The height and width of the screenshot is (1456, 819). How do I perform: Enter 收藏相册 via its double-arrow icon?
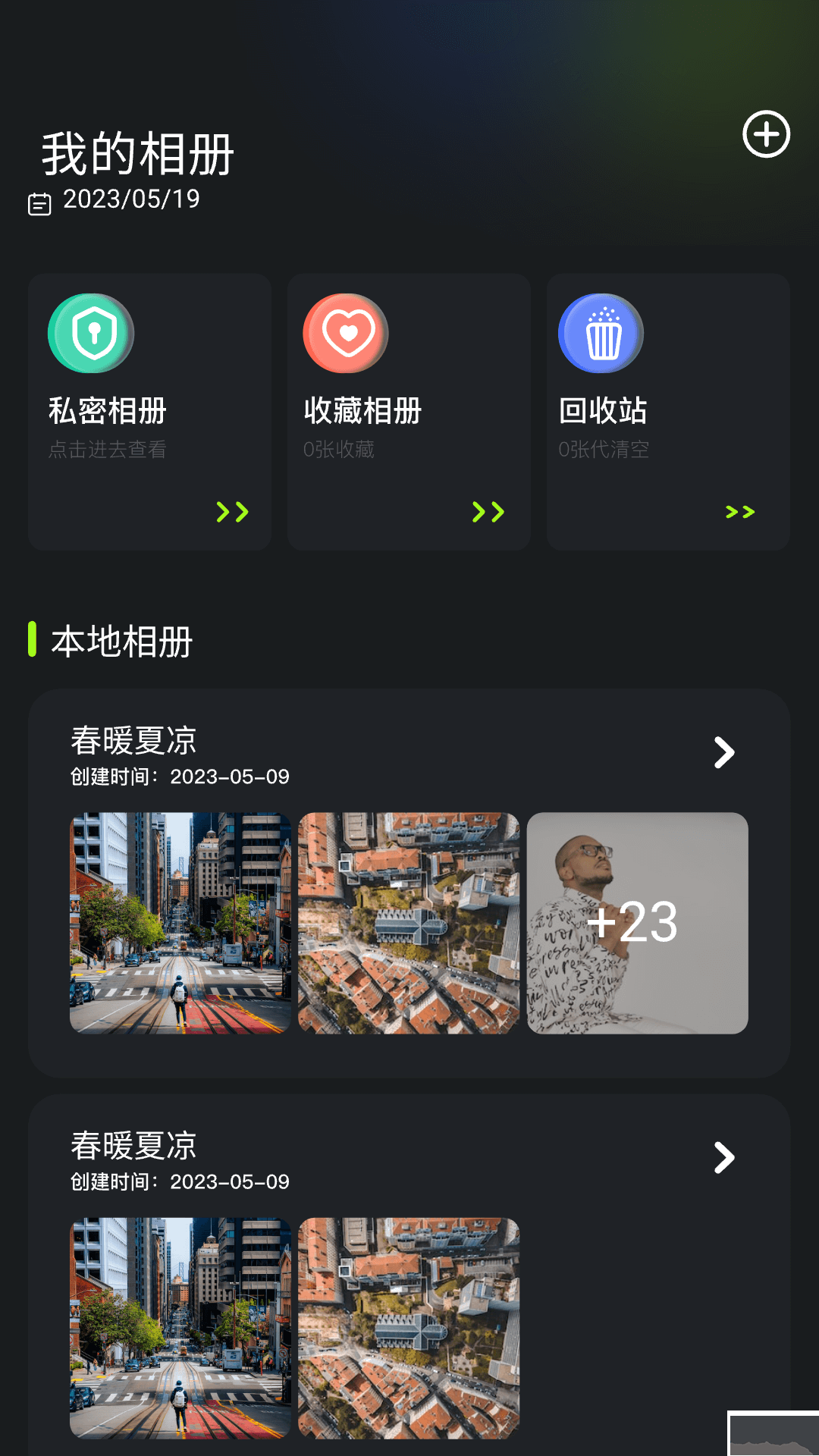[x=489, y=513]
